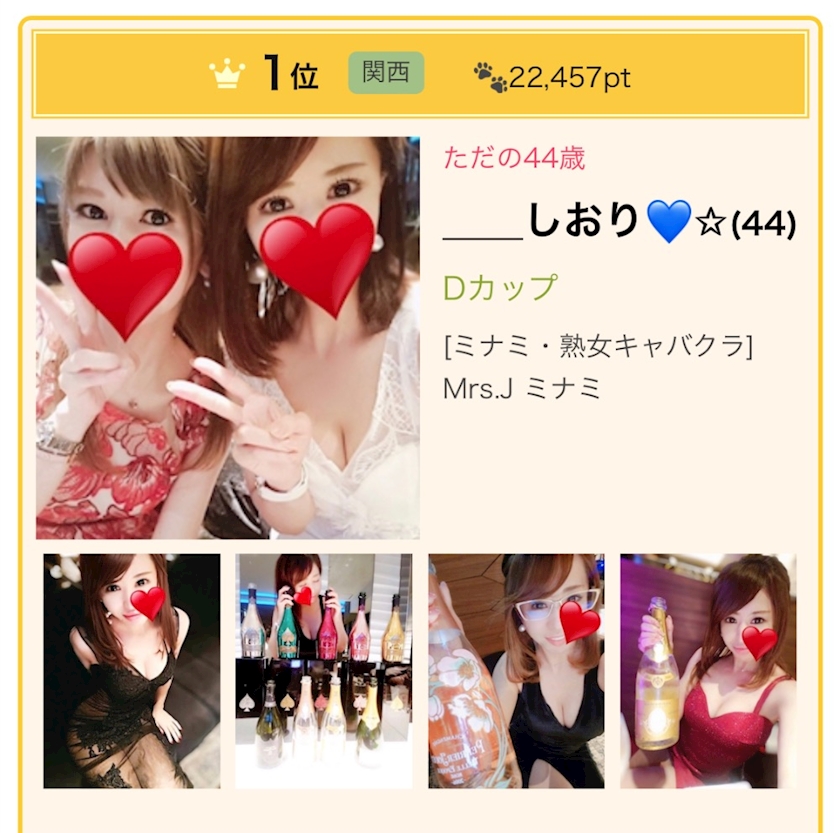This screenshot has width=840, height=833.
Task: View the red dress photo with bottle
Action: (x=708, y=671)
